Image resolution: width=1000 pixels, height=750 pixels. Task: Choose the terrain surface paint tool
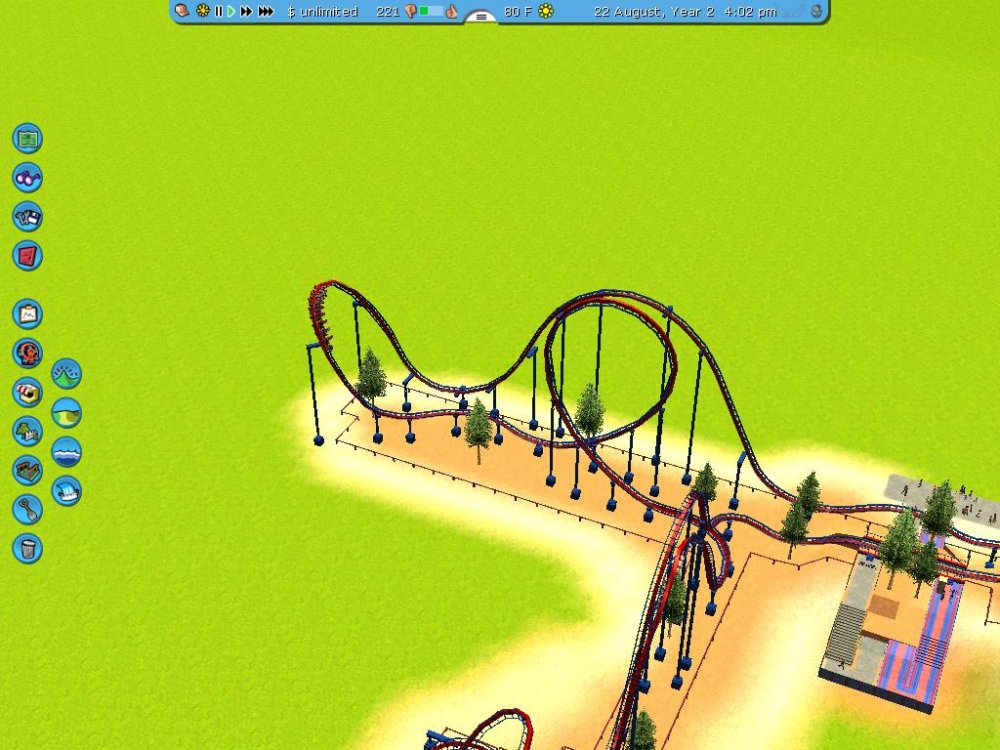66,413
